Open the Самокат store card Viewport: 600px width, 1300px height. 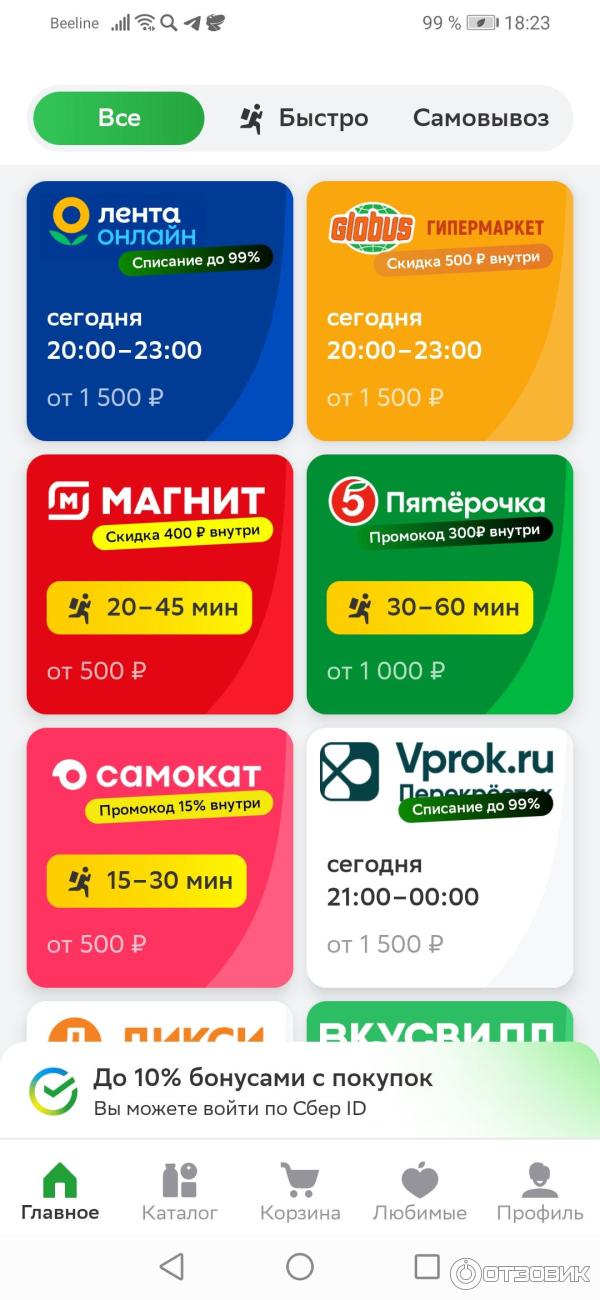[x=160, y=857]
